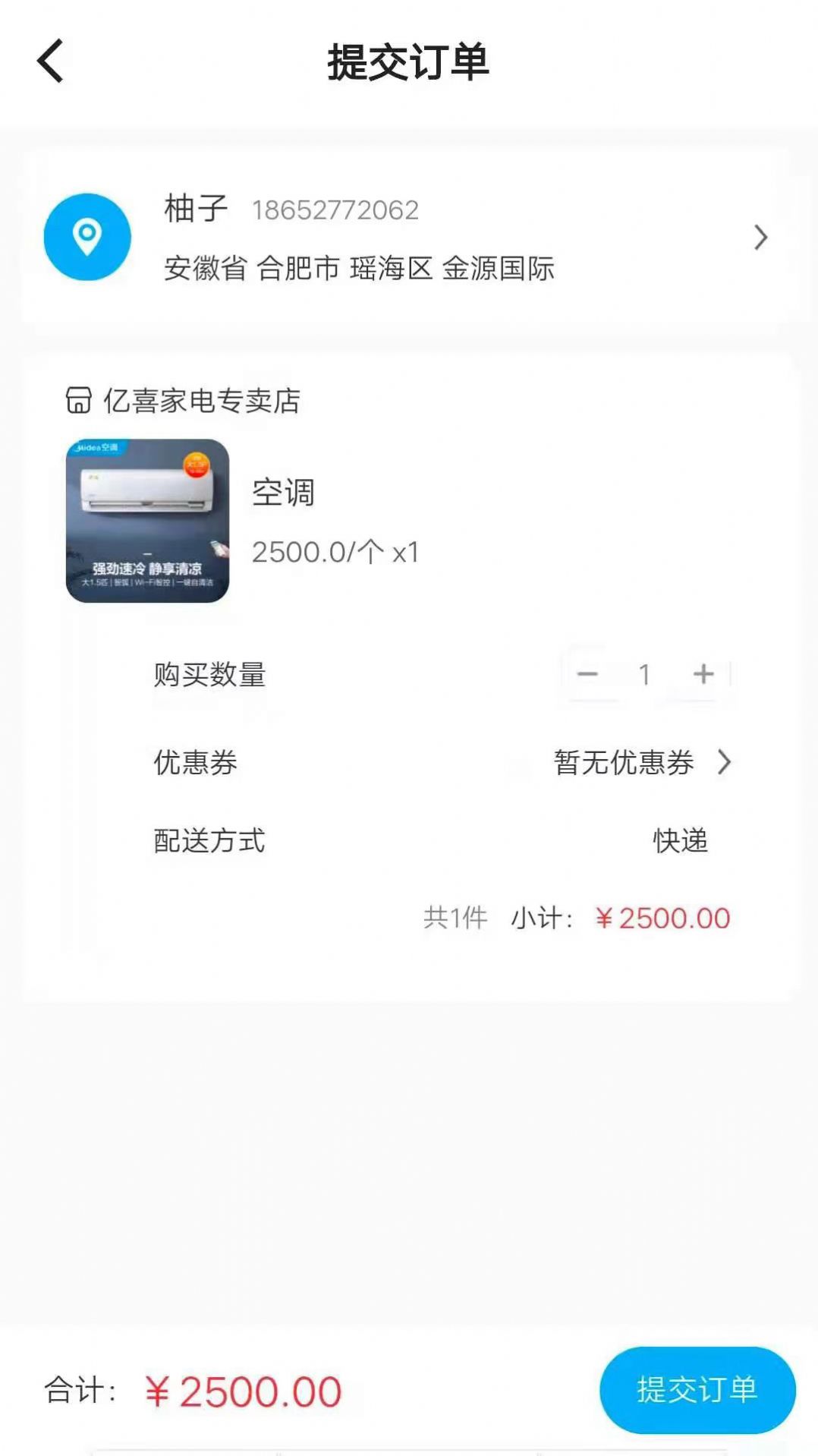The height and width of the screenshot is (1456, 818).
Task: Tap the minus icon to decrease quantity
Action: [x=589, y=674]
